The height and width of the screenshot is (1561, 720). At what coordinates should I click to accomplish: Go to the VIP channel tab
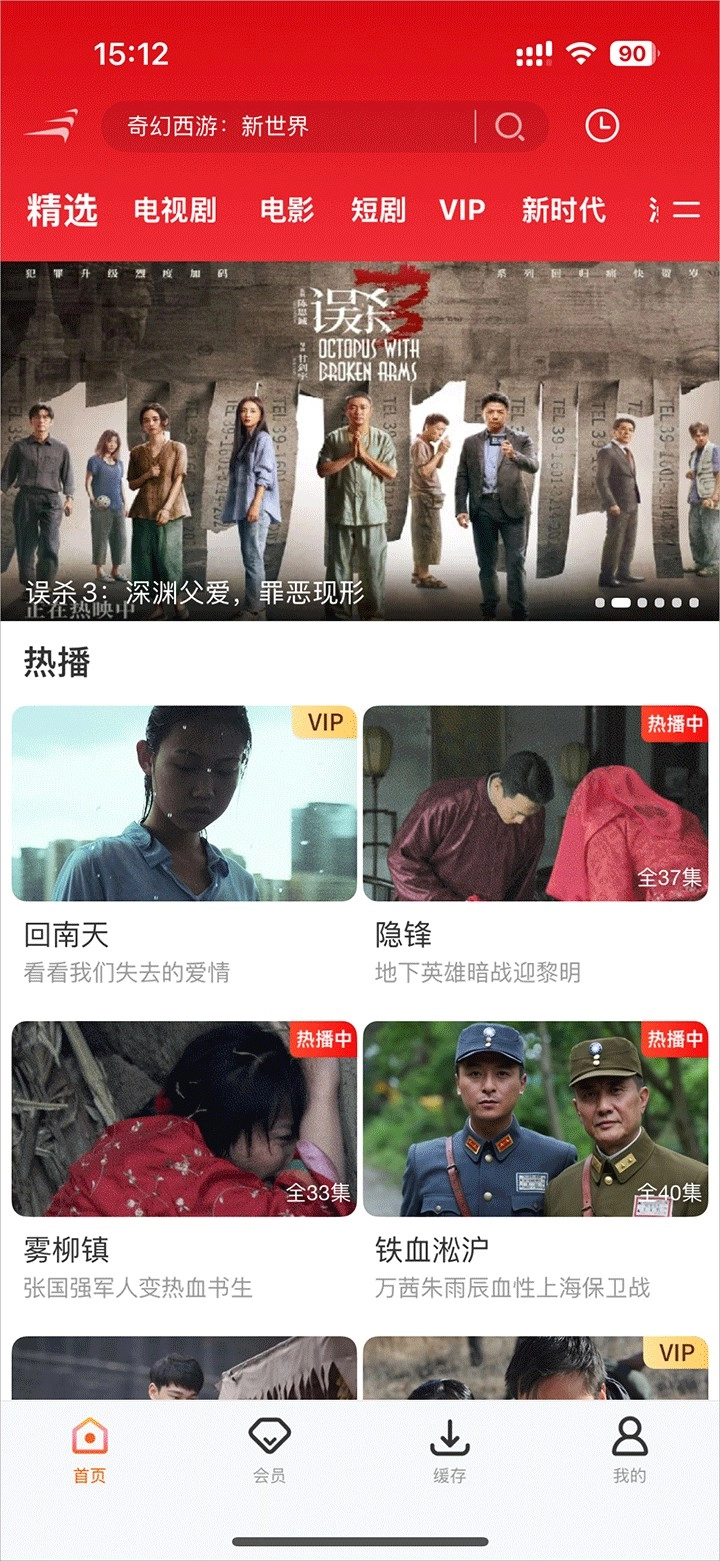coord(462,210)
